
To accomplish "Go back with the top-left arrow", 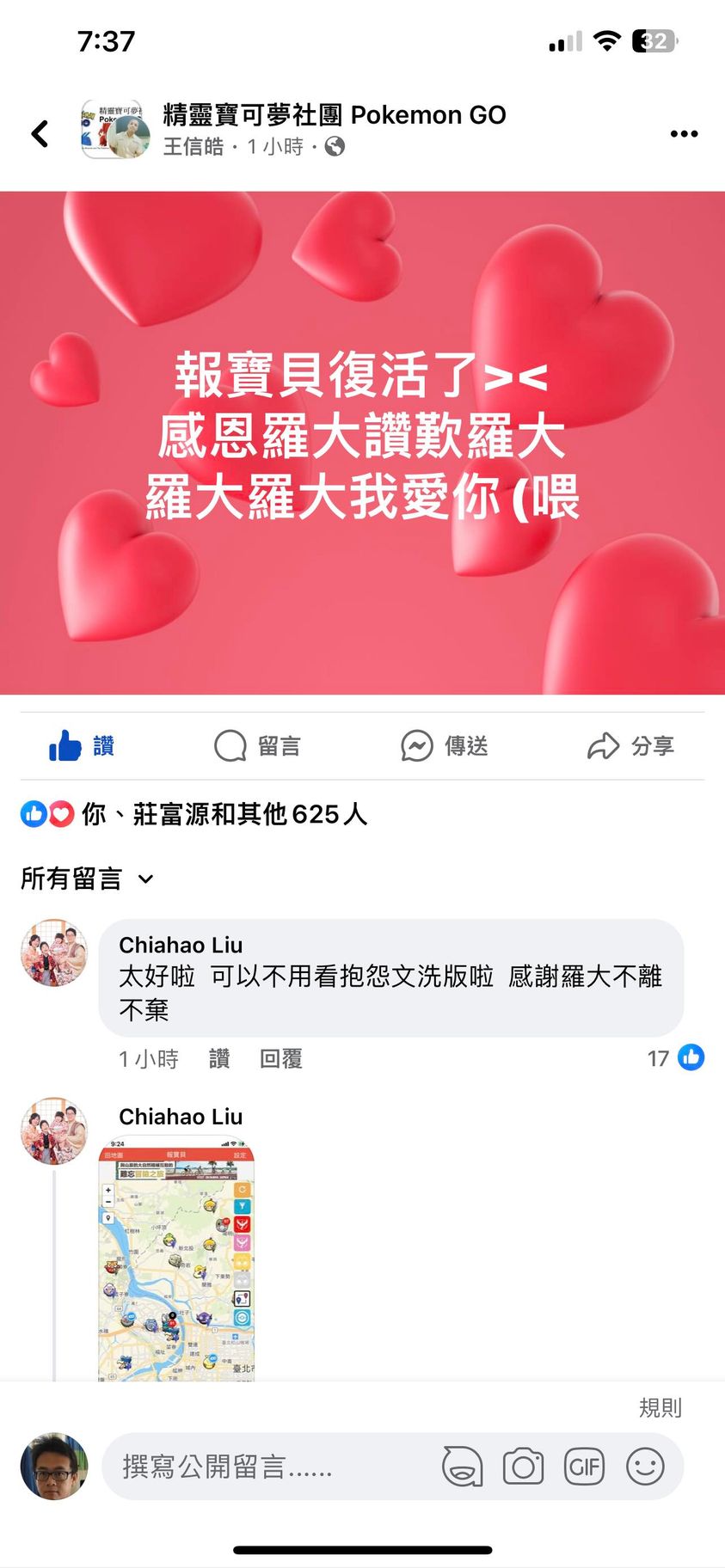I will (x=40, y=133).
